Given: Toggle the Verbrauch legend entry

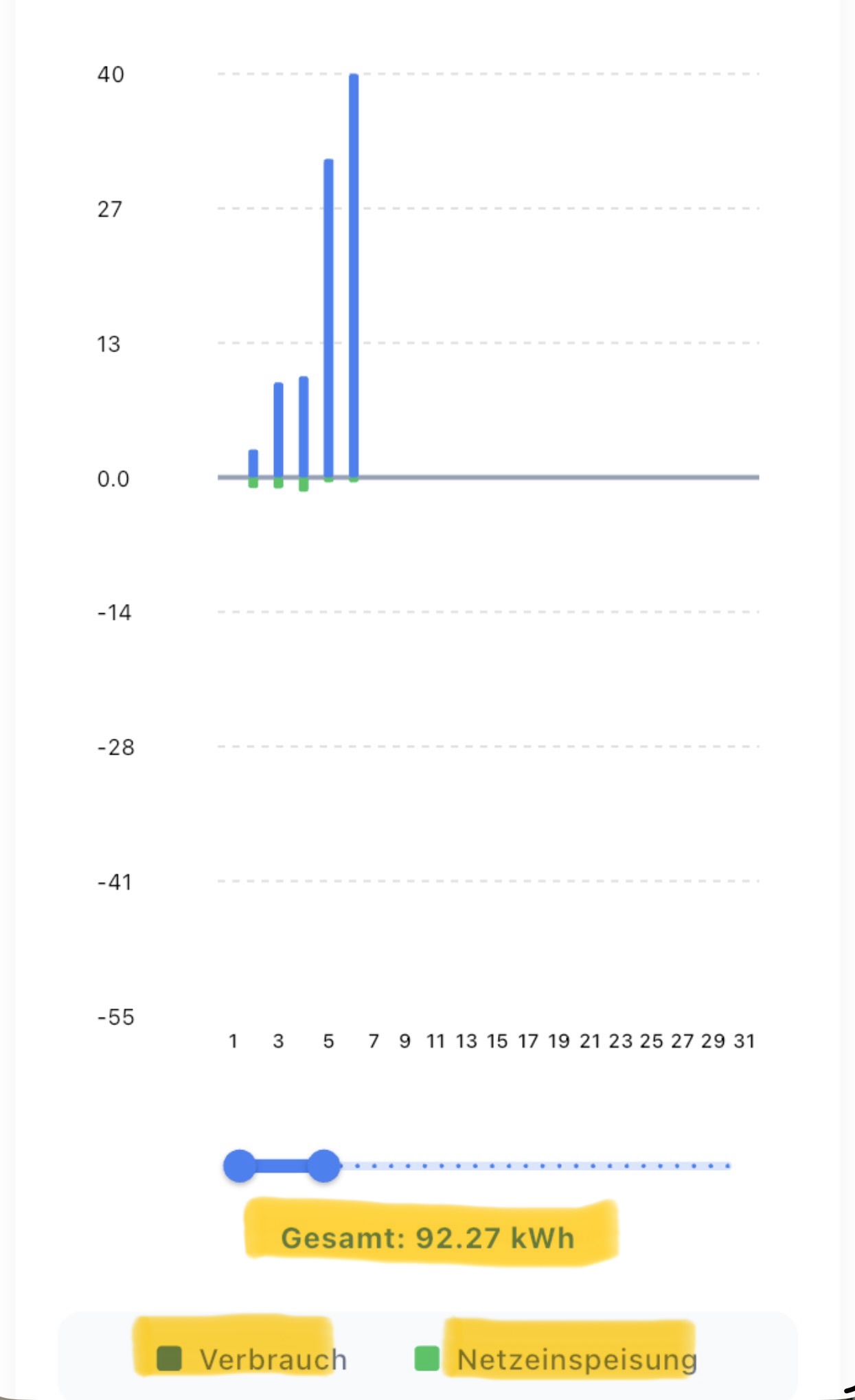Looking at the screenshot, I should (252, 1359).
